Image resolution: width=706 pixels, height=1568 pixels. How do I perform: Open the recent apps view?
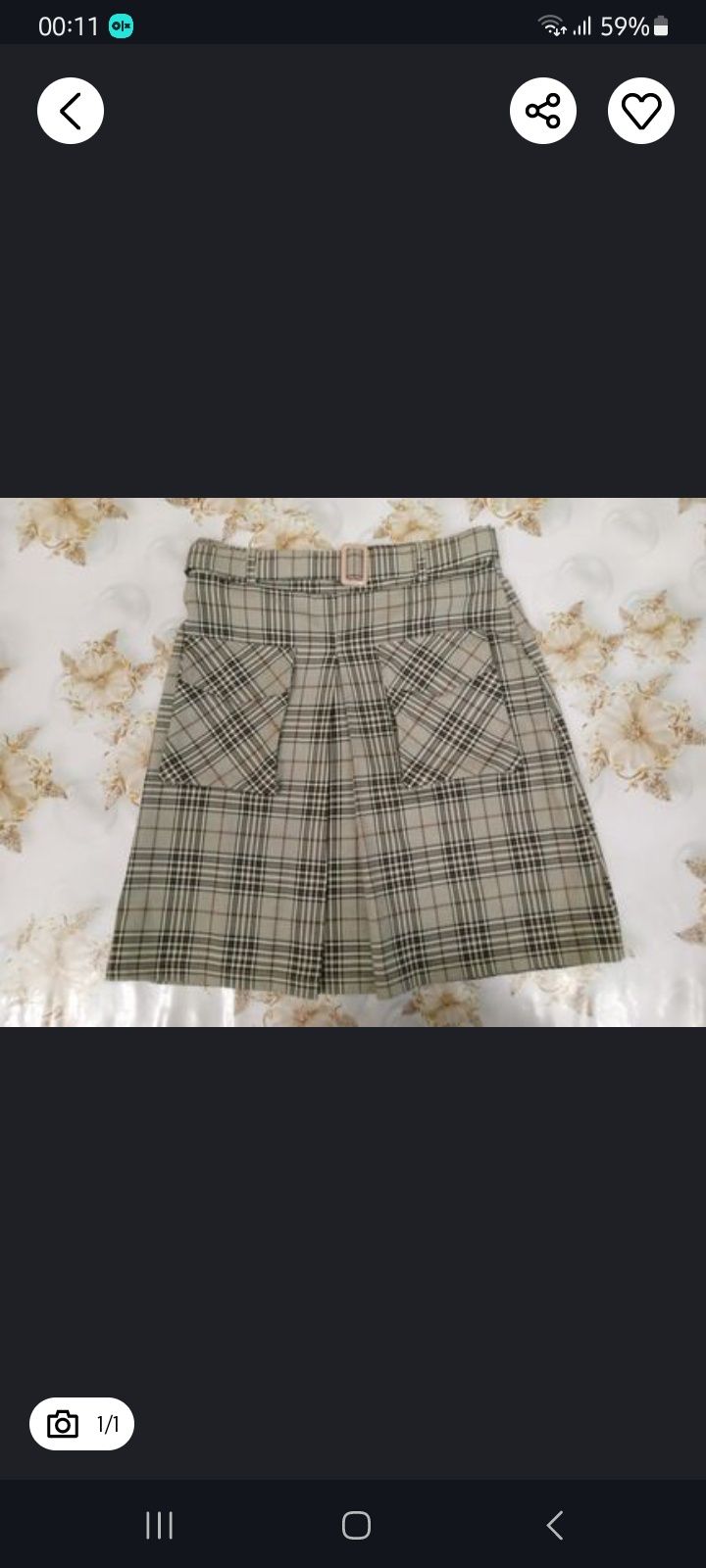pyautogui.click(x=159, y=1525)
